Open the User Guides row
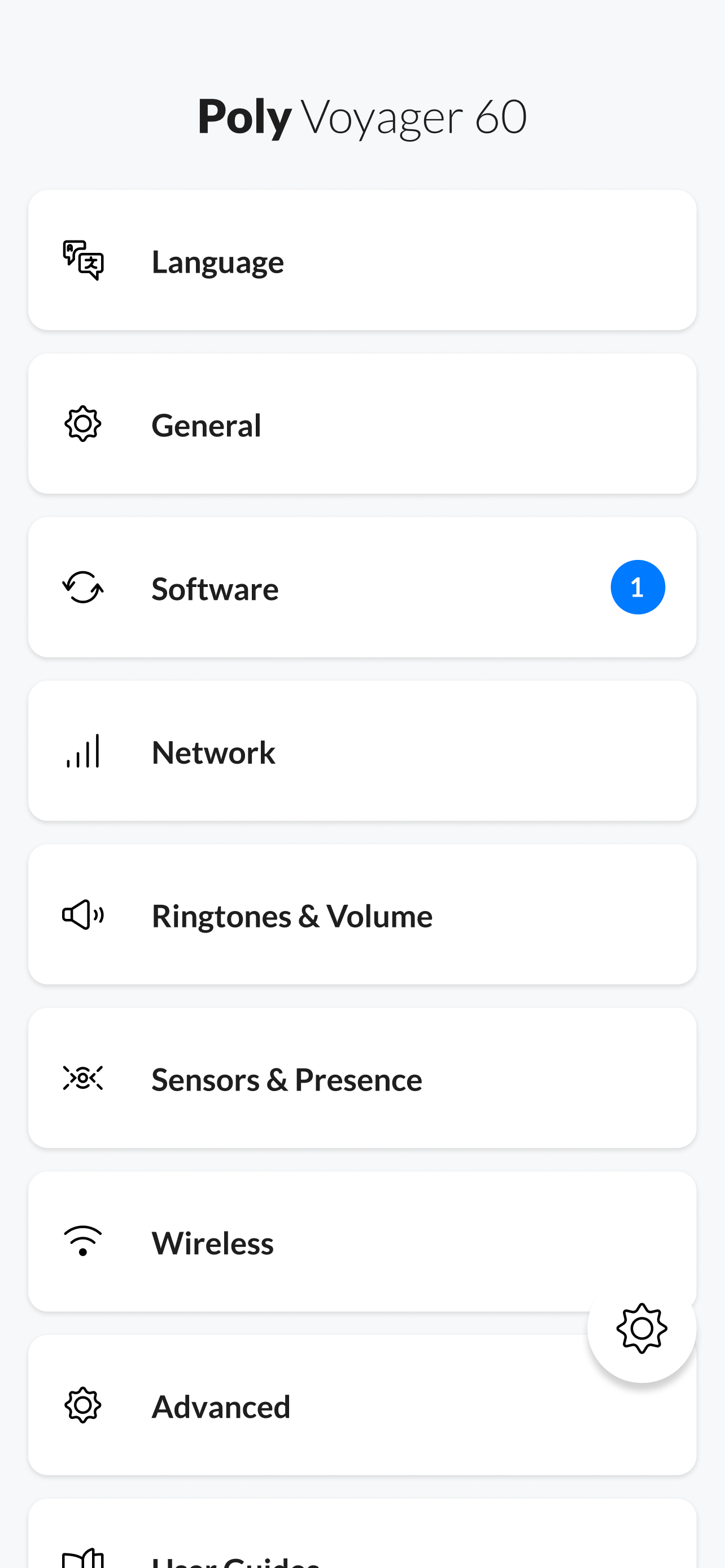The height and width of the screenshot is (1568, 725). [361, 1549]
